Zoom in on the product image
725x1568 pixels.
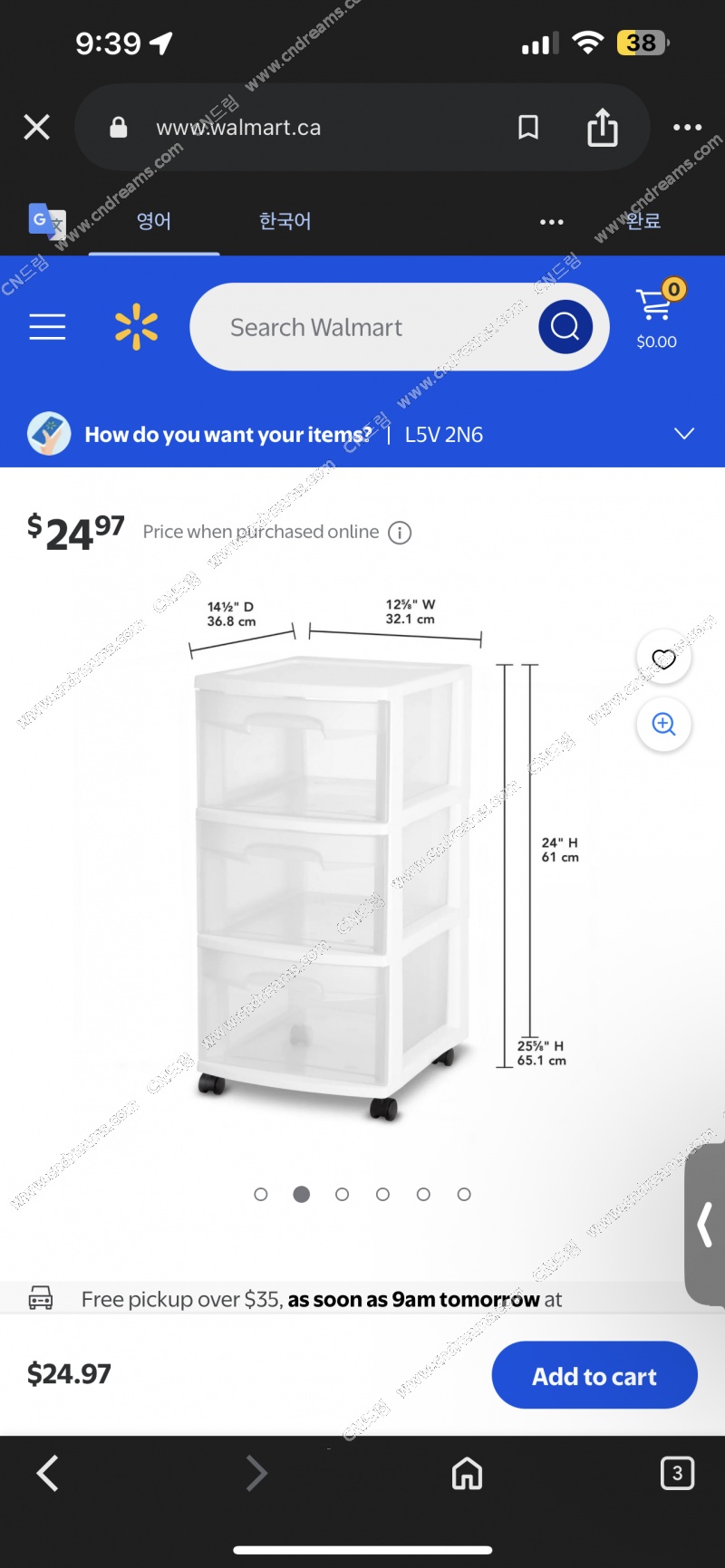click(x=663, y=724)
